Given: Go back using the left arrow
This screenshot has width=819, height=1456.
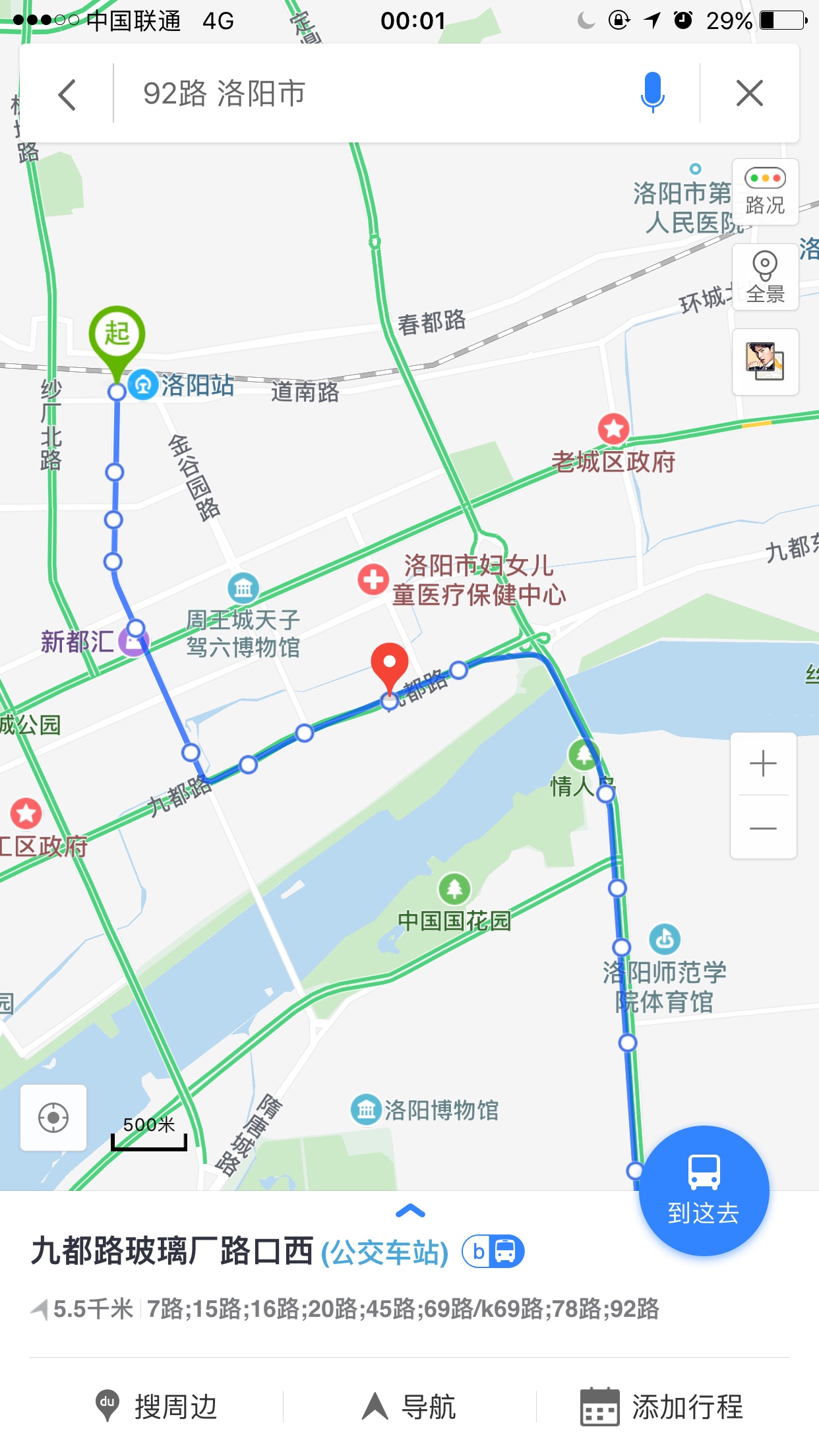Looking at the screenshot, I should click(x=67, y=94).
